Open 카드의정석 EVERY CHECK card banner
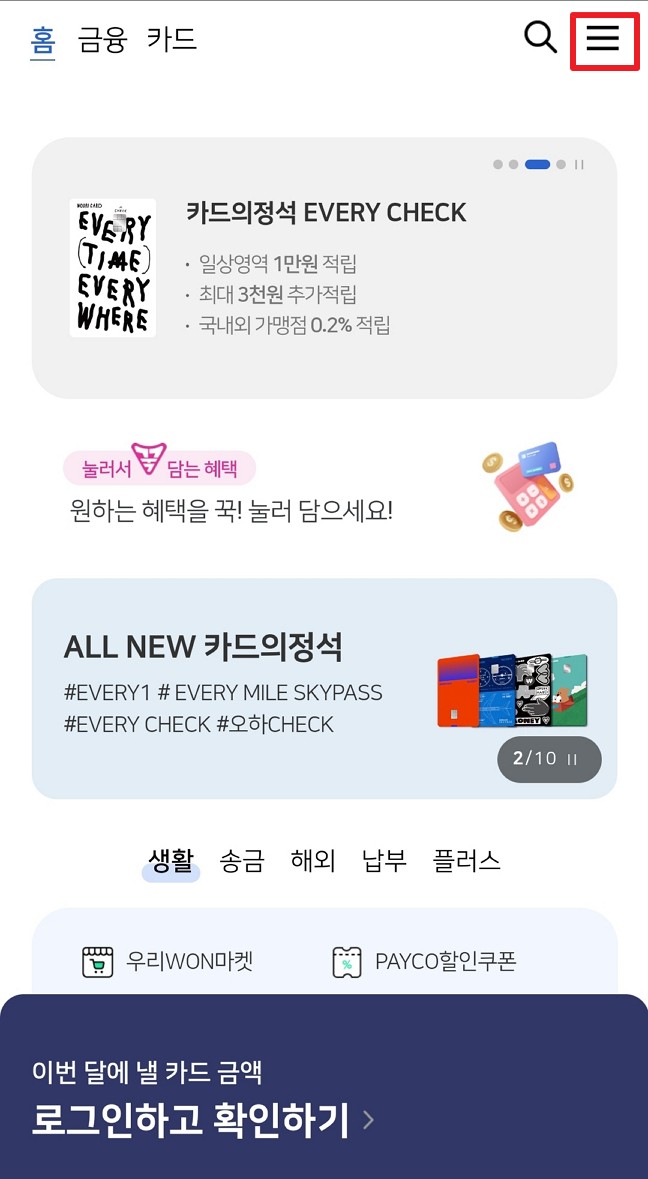 pos(324,270)
